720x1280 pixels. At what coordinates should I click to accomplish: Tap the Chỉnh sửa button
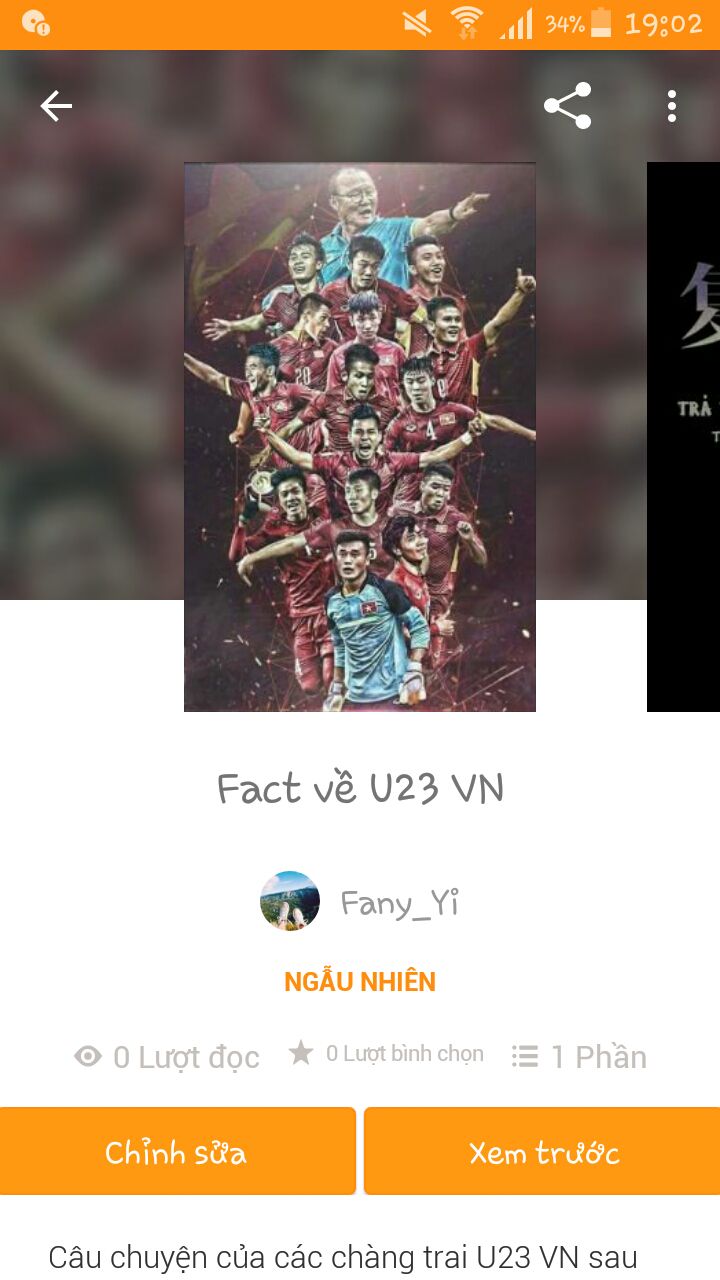177,1152
